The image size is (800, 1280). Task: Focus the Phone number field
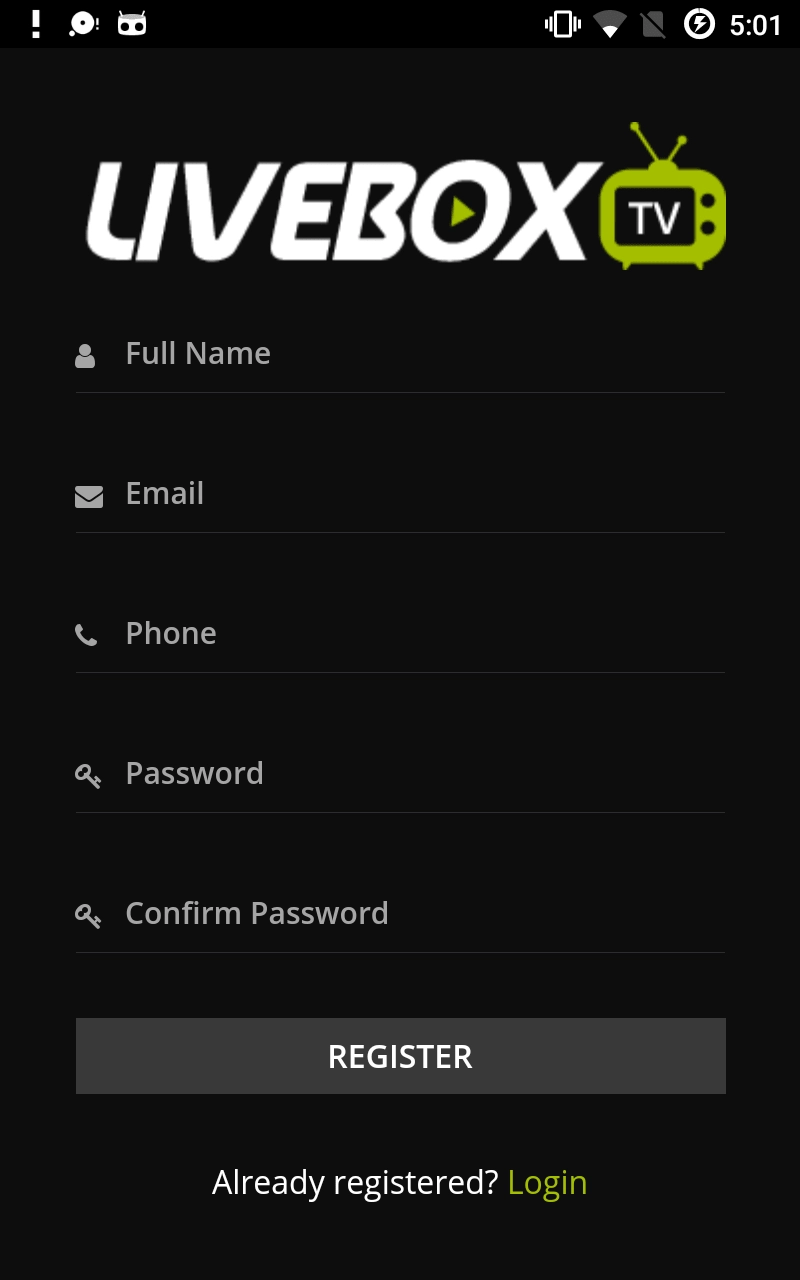click(x=400, y=634)
